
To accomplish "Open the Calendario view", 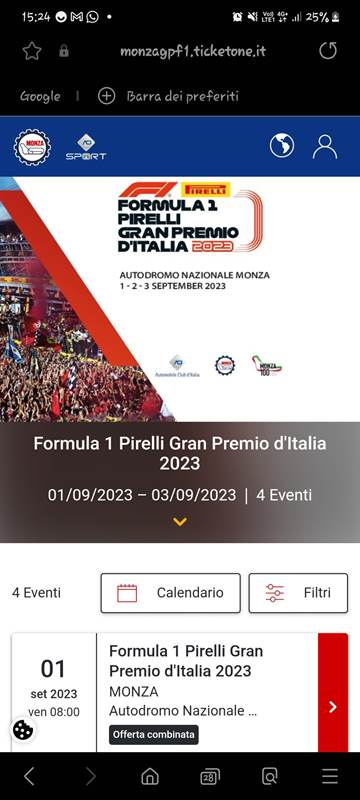I will click(x=170, y=593).
